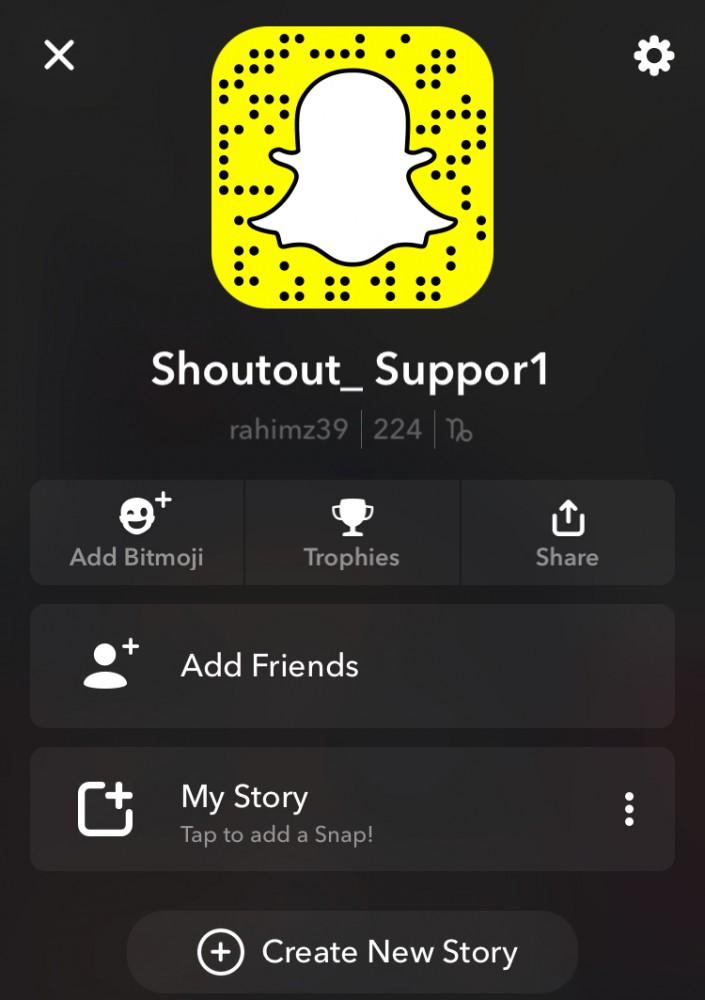
Task: Share the profile
Action: [x=567, y=532]
